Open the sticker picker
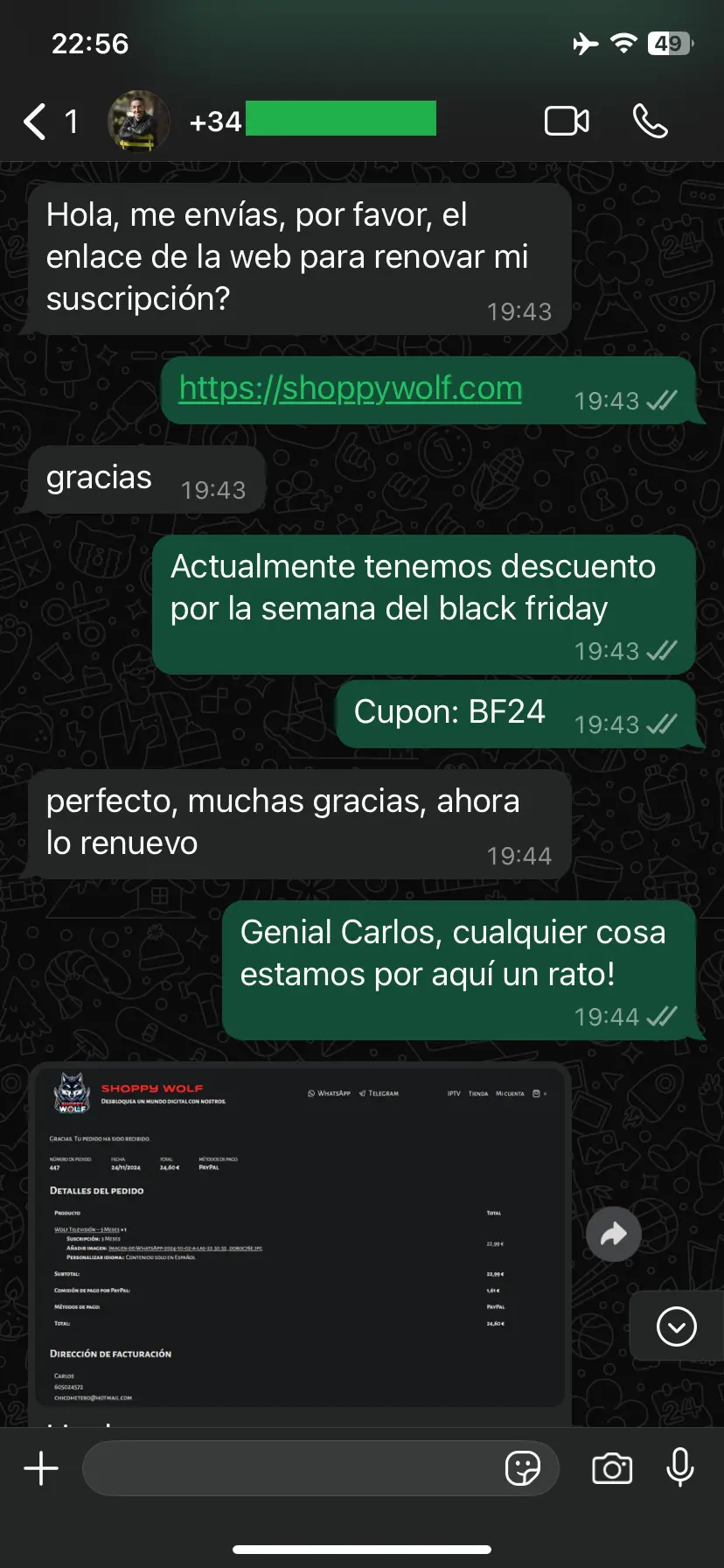This screenshot has height=1568, width=724. point(522,1468)
